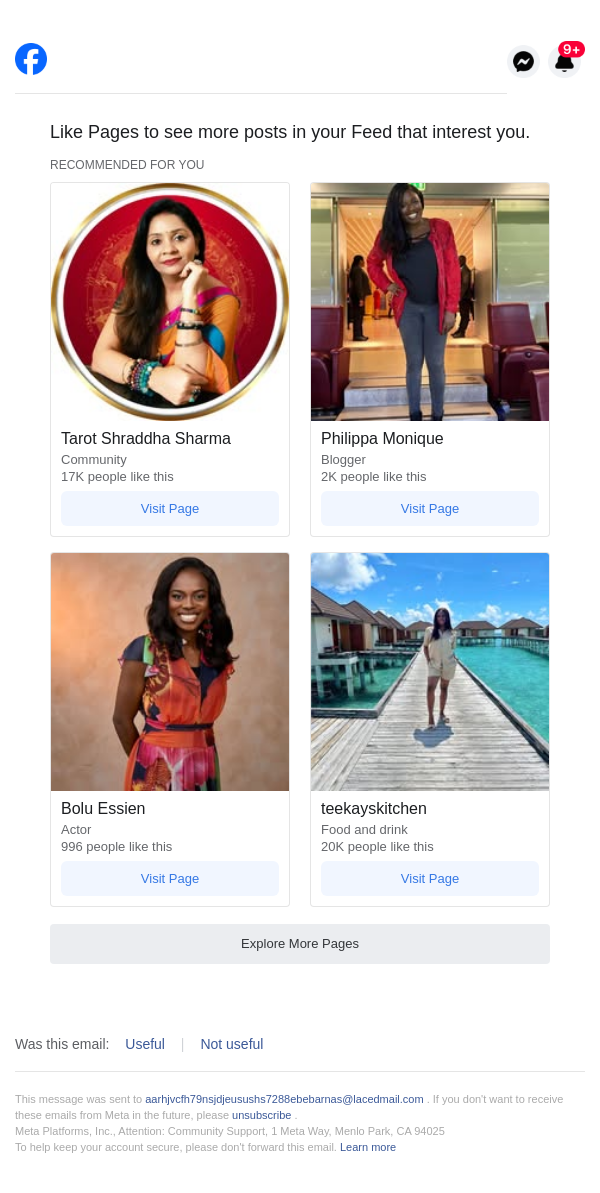Open Philippa Monique's photo tile
This screenshot has width=600, height=1193.
click(x=430, y=301)
